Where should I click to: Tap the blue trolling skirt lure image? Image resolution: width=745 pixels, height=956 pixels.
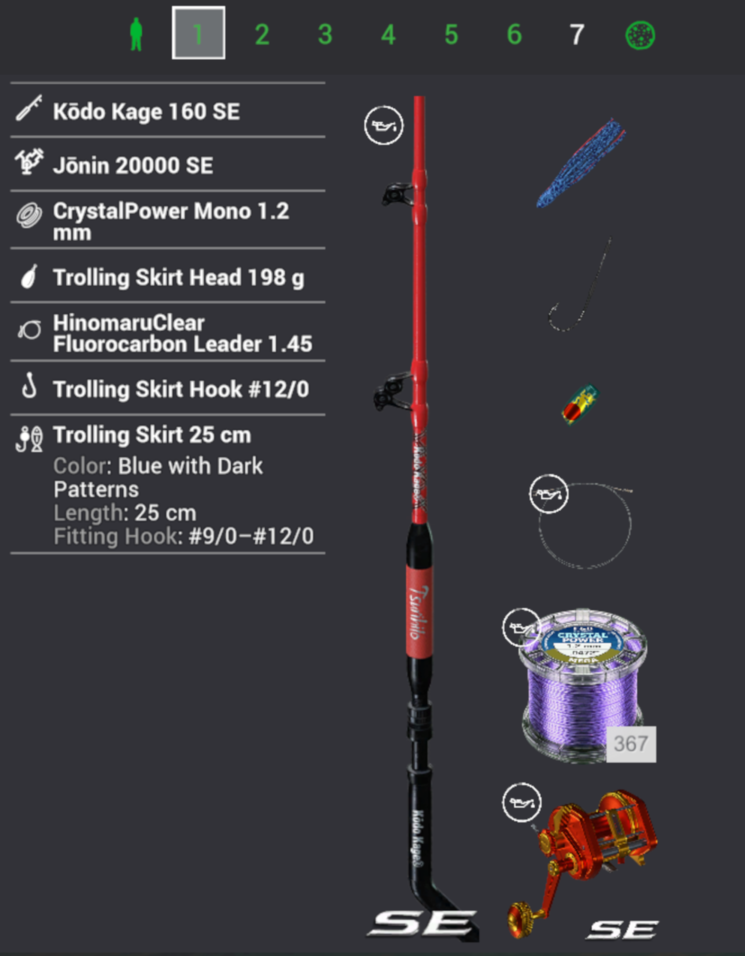[x=580, y=162]
